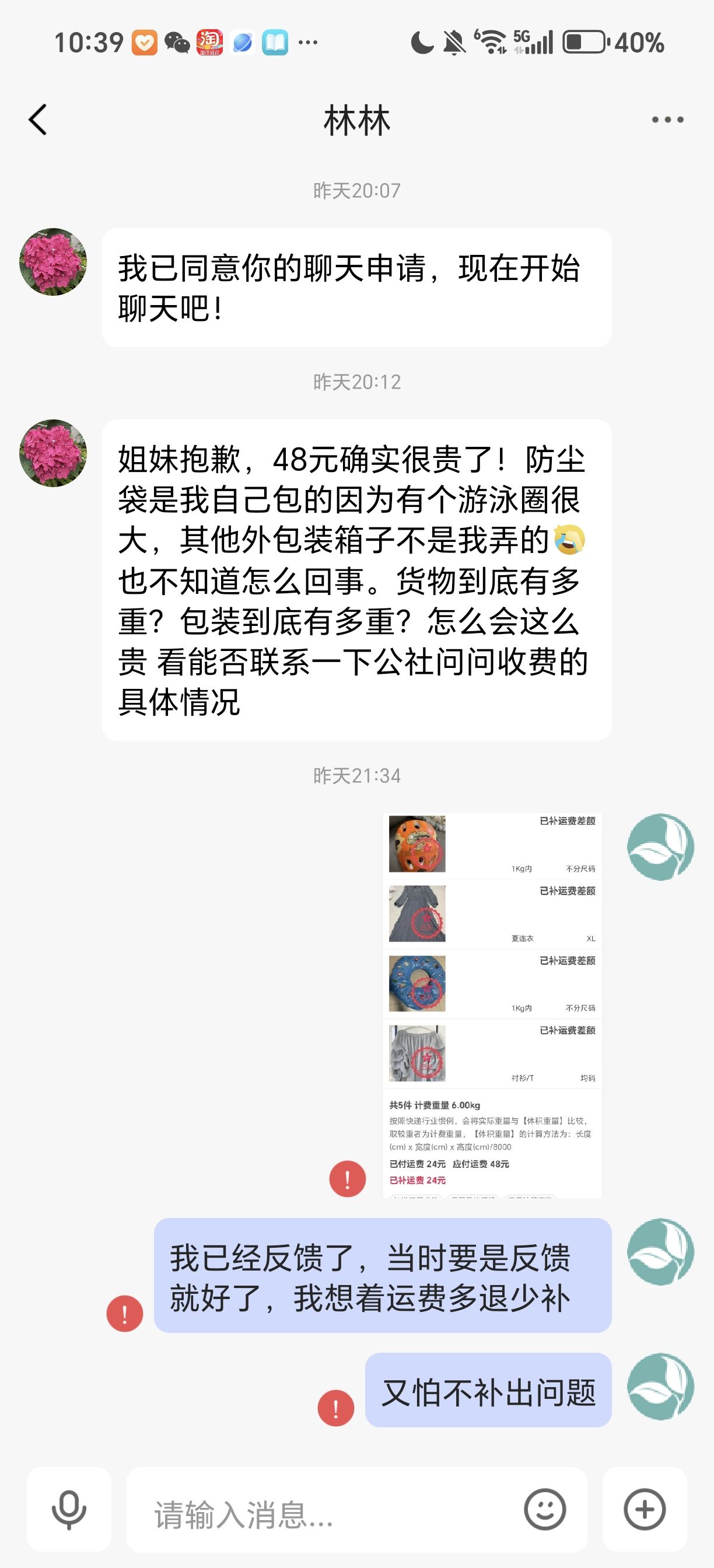Viewport: 714px width, 1568px height.
Task: Open the plus attachments menu
Action: (x=645, y=1510)
